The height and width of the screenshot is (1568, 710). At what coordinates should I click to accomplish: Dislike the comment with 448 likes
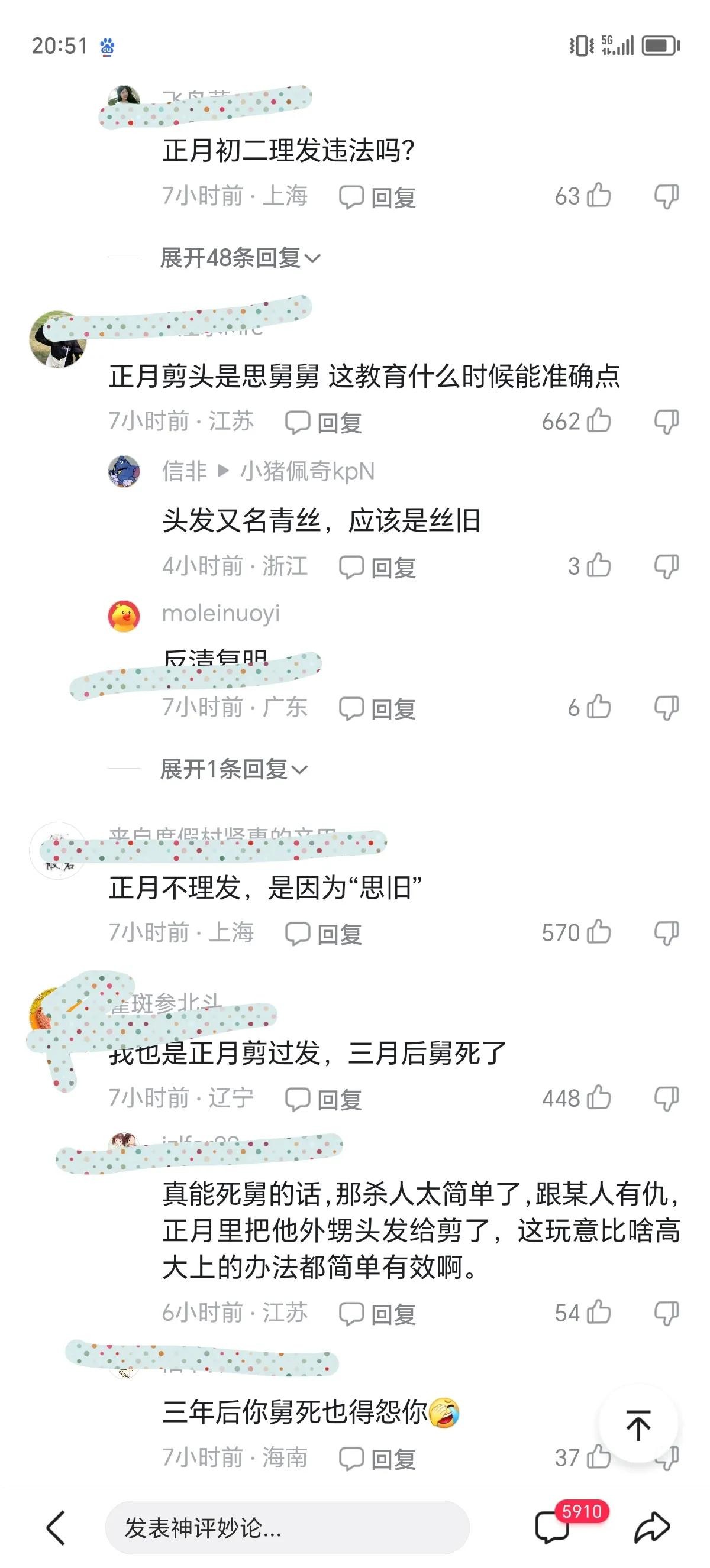tap(666, 1098)
